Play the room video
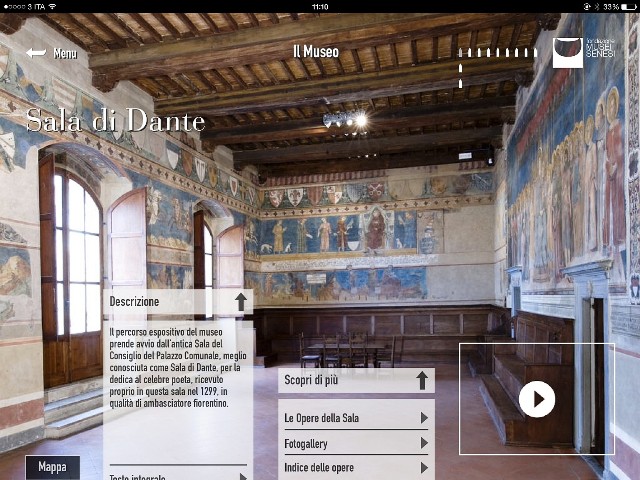640x480 pixels. 537,399
